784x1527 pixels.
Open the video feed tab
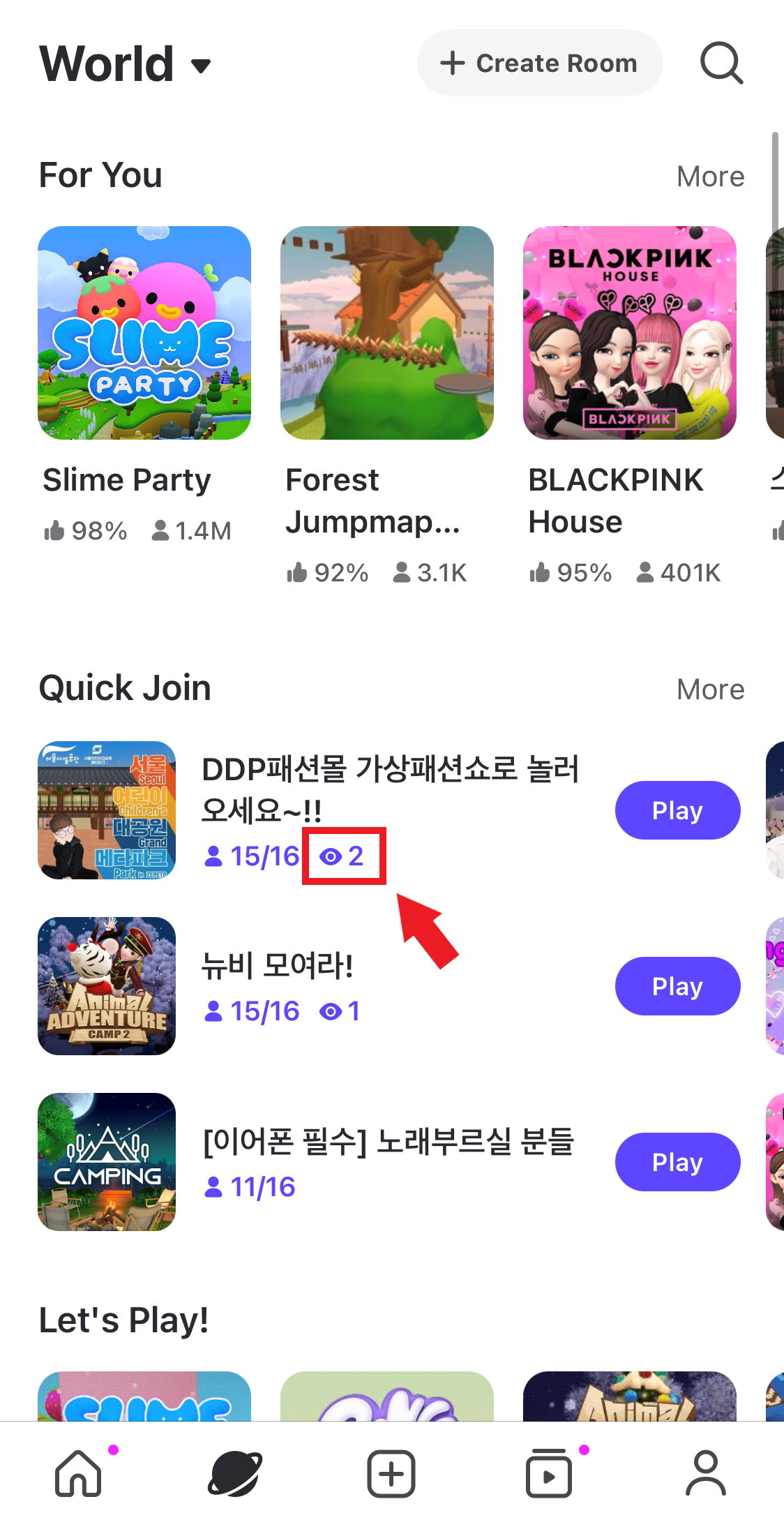tap(549, 1473)
